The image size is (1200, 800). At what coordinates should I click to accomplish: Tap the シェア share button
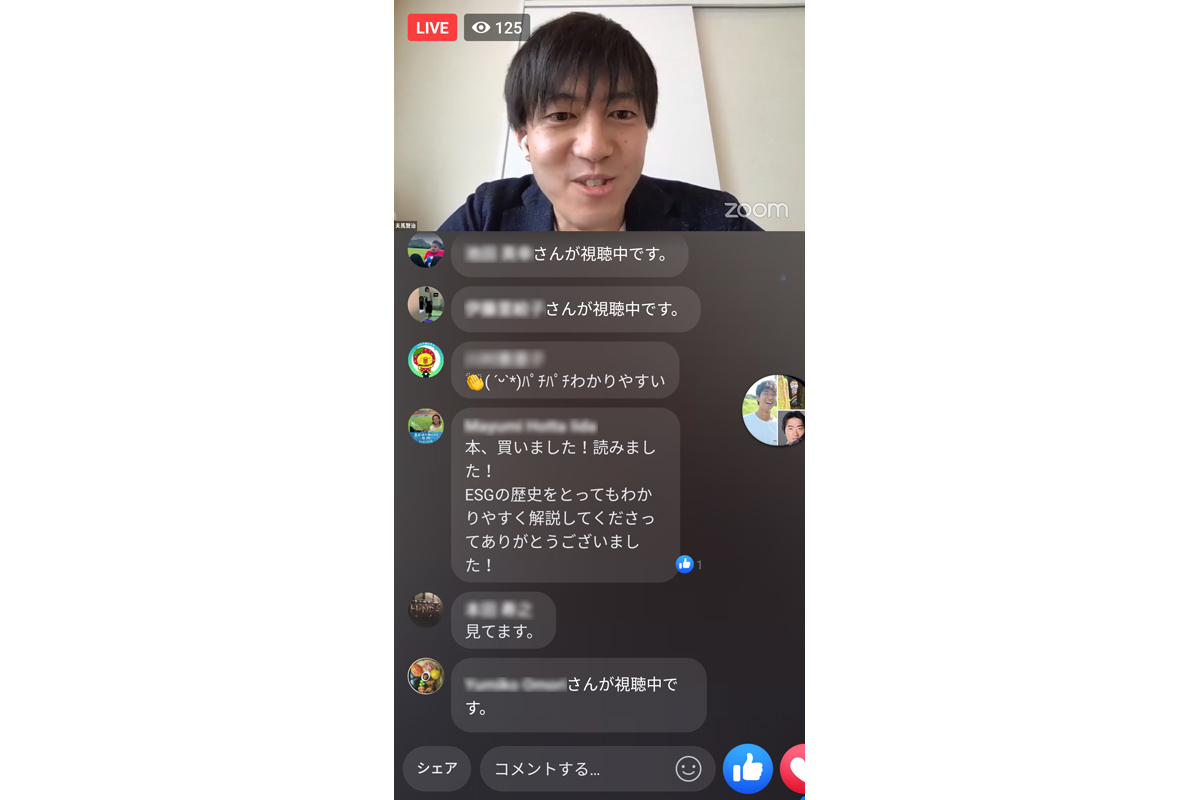click(437, 769)
